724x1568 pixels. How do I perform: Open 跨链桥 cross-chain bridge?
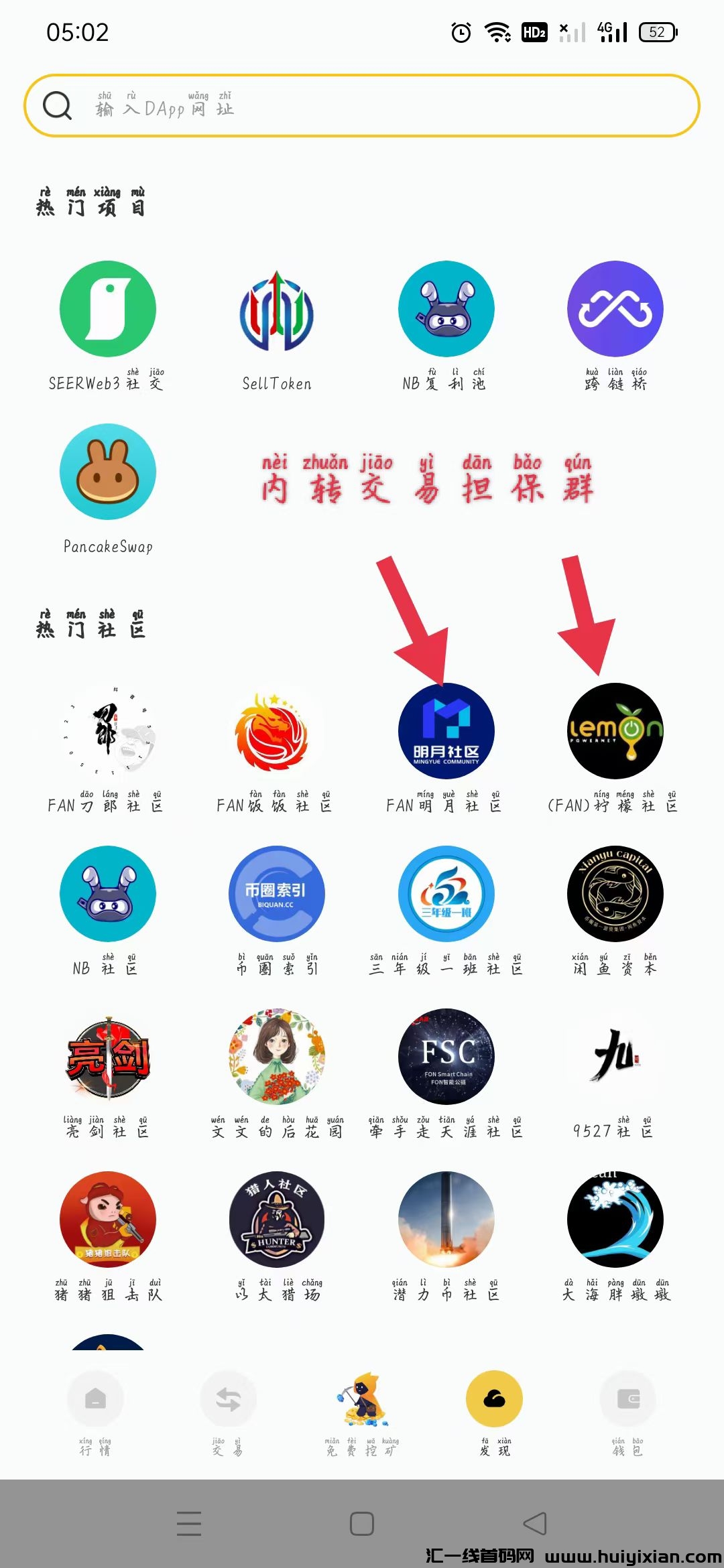615,310
